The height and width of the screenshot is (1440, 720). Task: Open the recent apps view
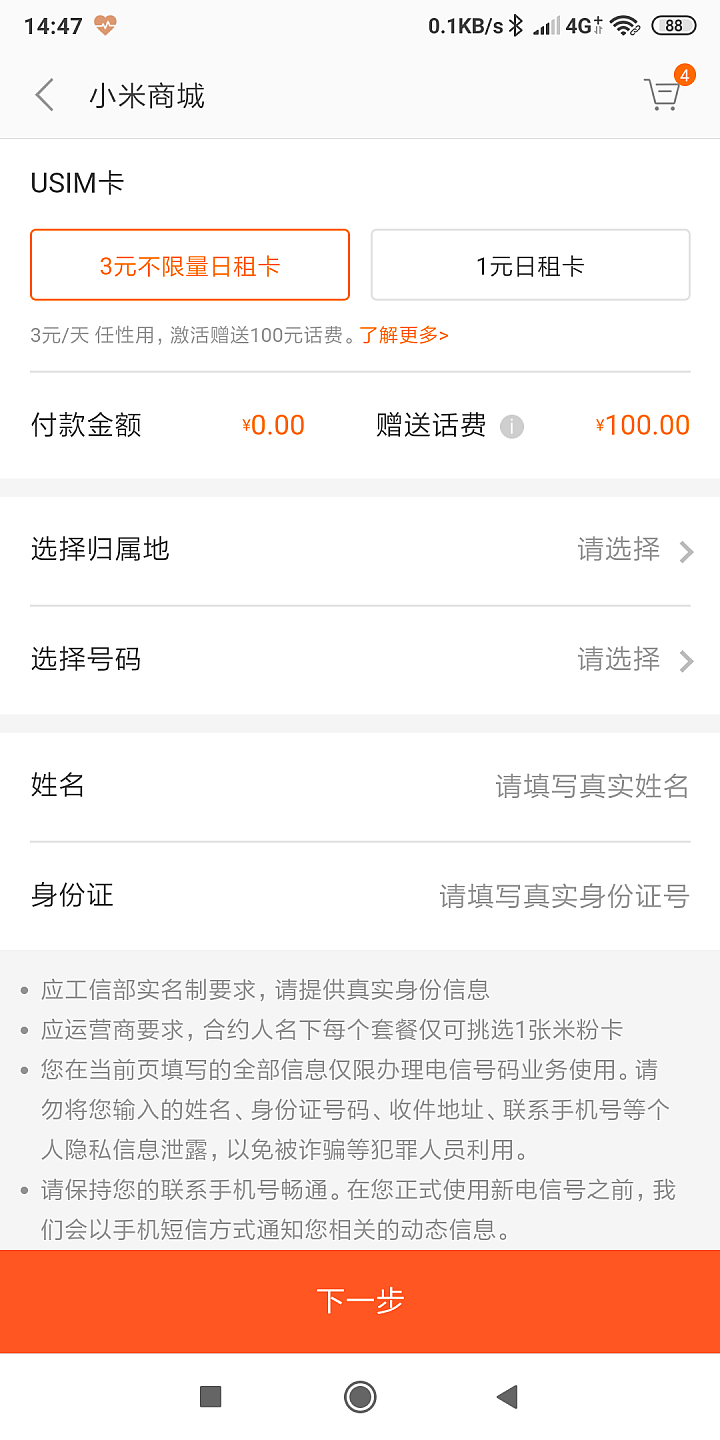pos(210,1397)
